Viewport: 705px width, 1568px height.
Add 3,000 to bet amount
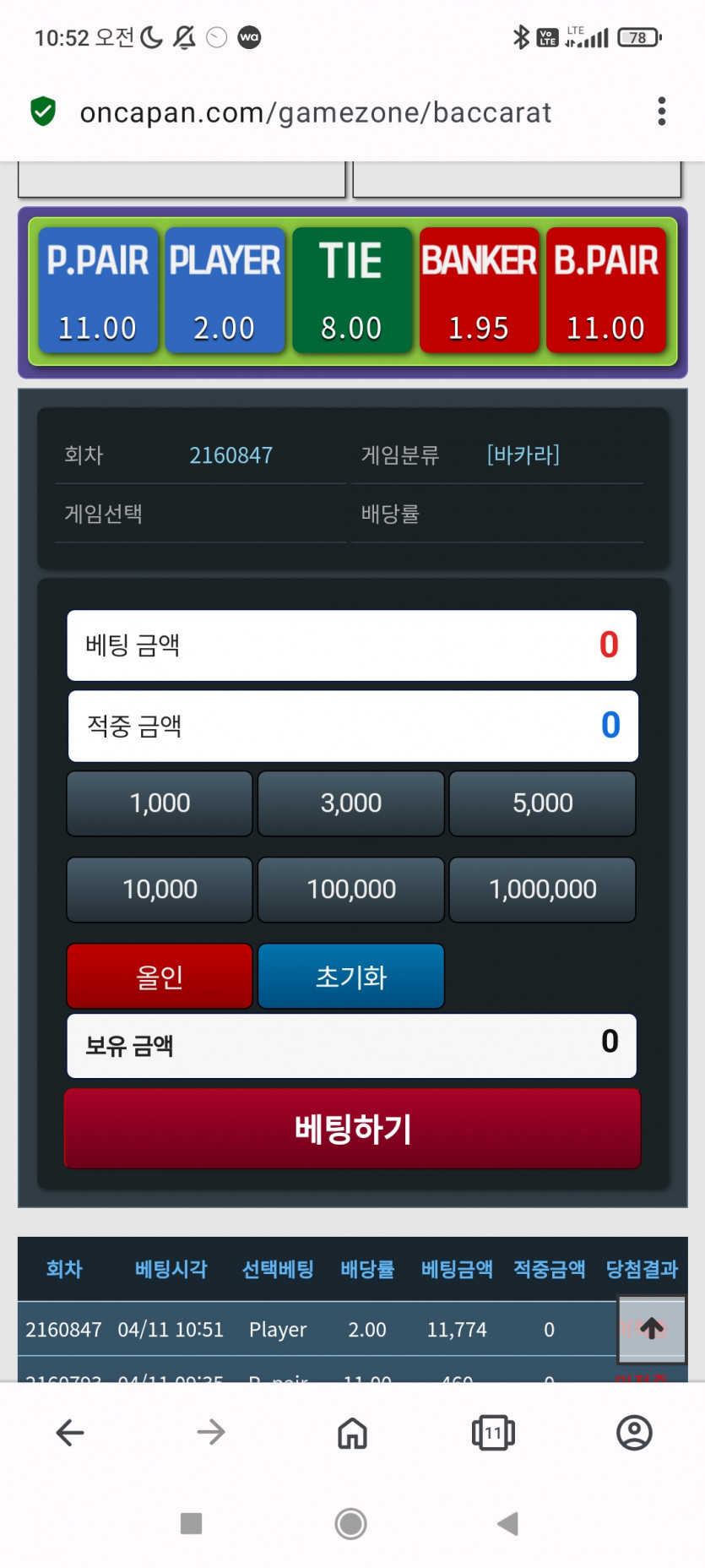click(x=350, y=803)
